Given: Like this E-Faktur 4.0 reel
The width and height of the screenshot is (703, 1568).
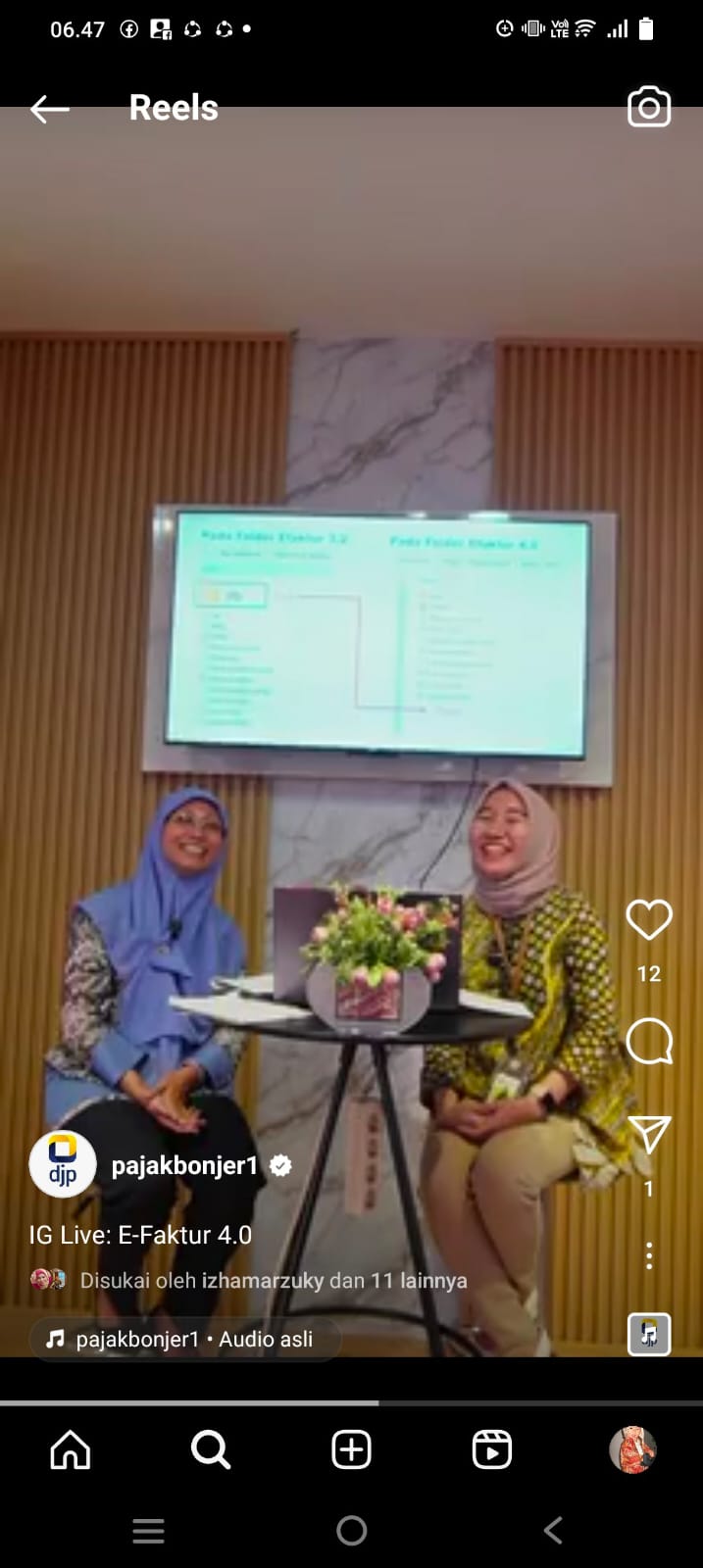Looking at the screenshot, I should [648, 920].
